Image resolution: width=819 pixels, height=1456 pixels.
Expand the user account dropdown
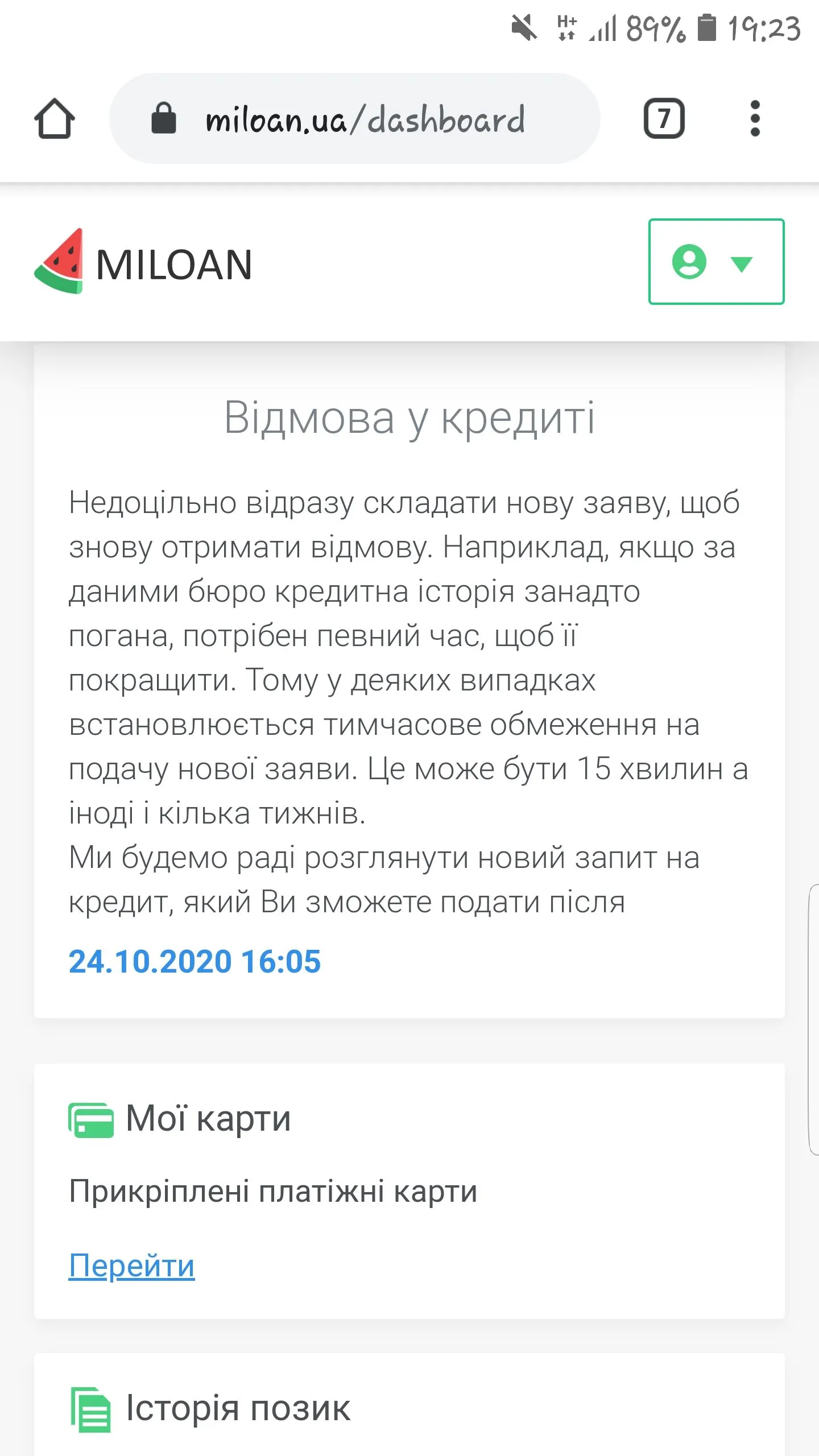tap(716, 262)
